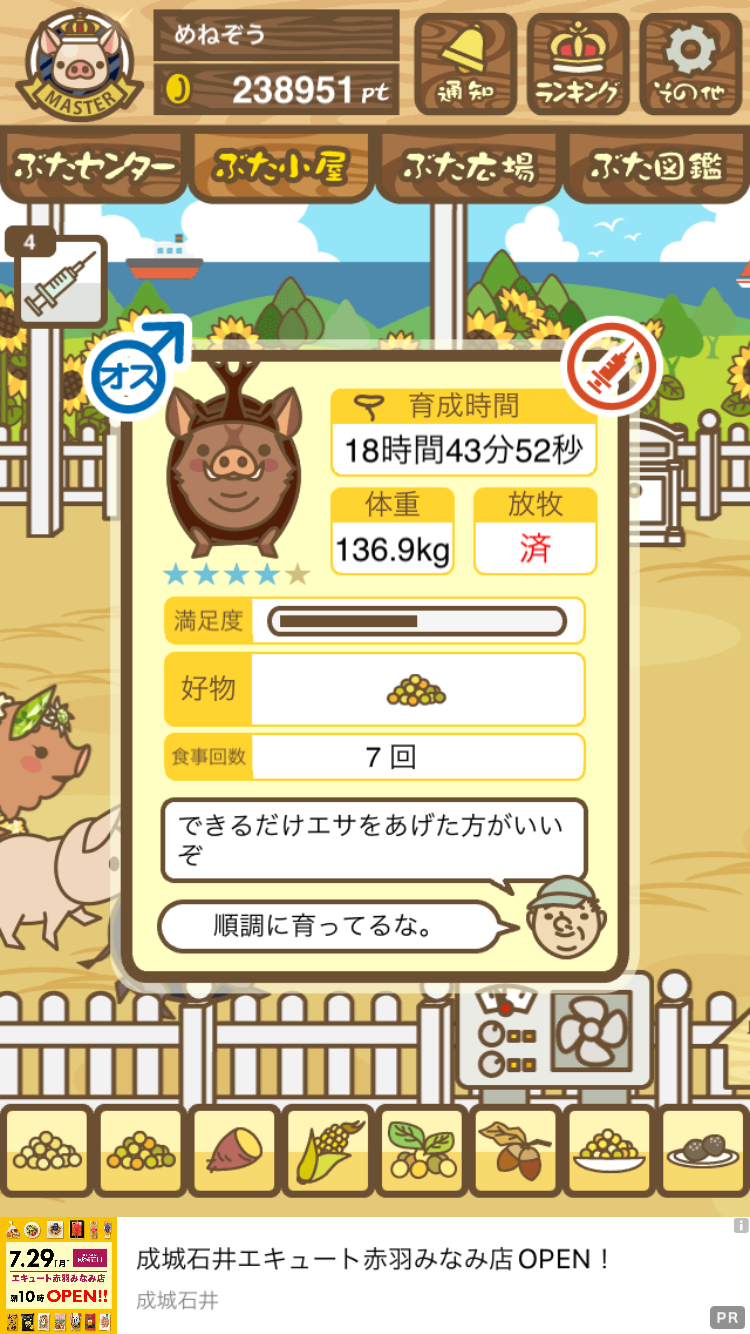Switch to the ぶた図鑑 tab
This screenshot has width=750, height=1334.
coord(656,167)
